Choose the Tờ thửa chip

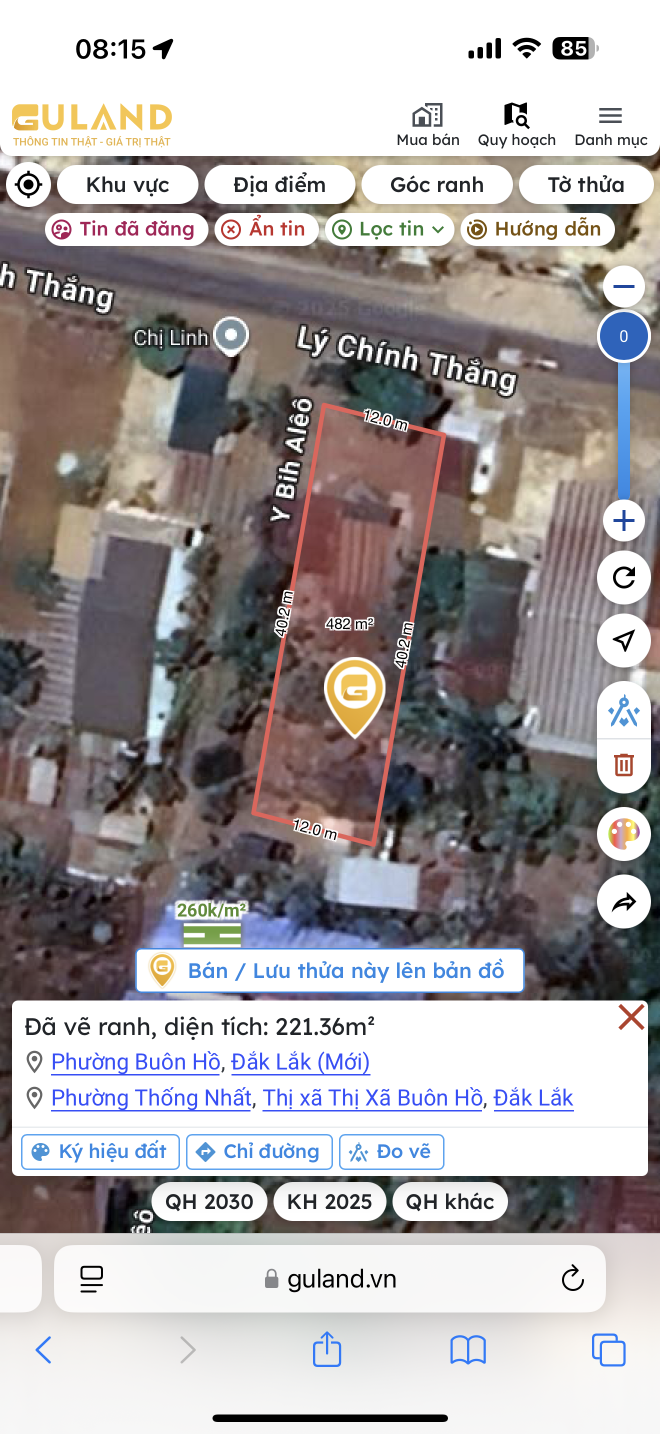[585, 185]
